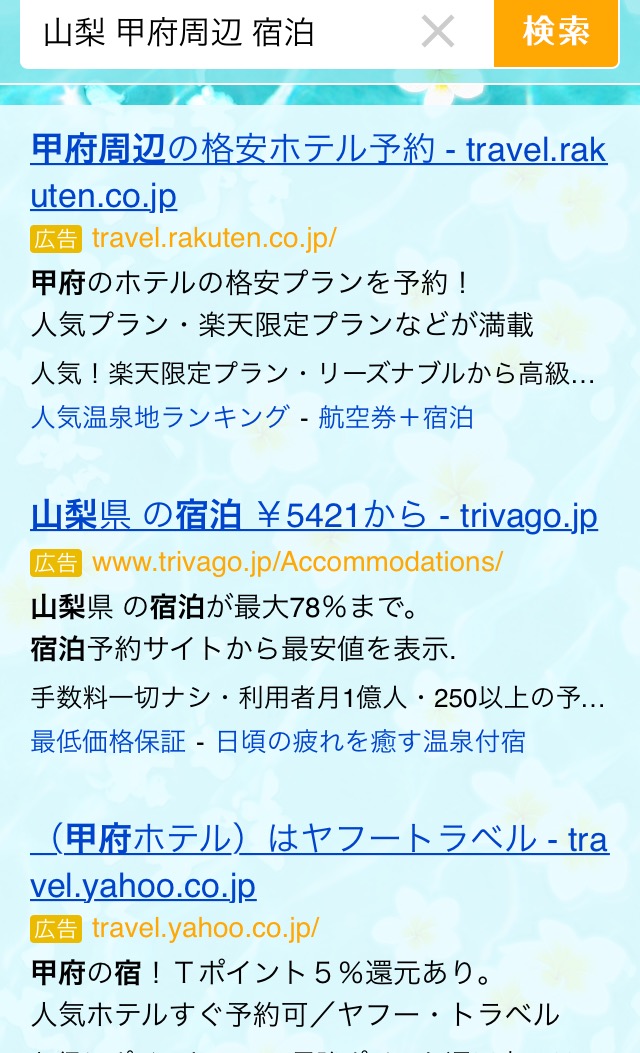Tap the orange 検索 button
The width and height of the screenshot is (640, 1053).
click(x=556, y=32)
